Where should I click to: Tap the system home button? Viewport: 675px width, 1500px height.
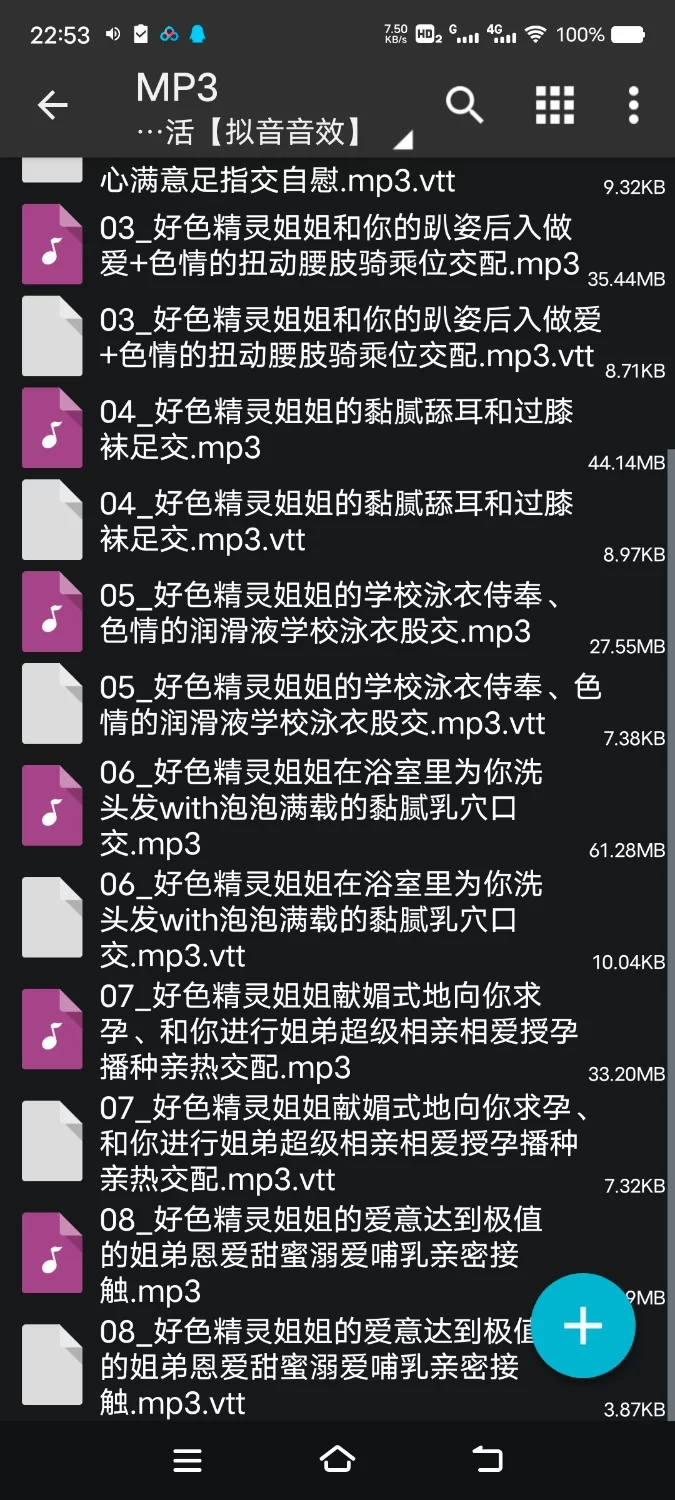pyautogui.click(x=337, y=1460)
